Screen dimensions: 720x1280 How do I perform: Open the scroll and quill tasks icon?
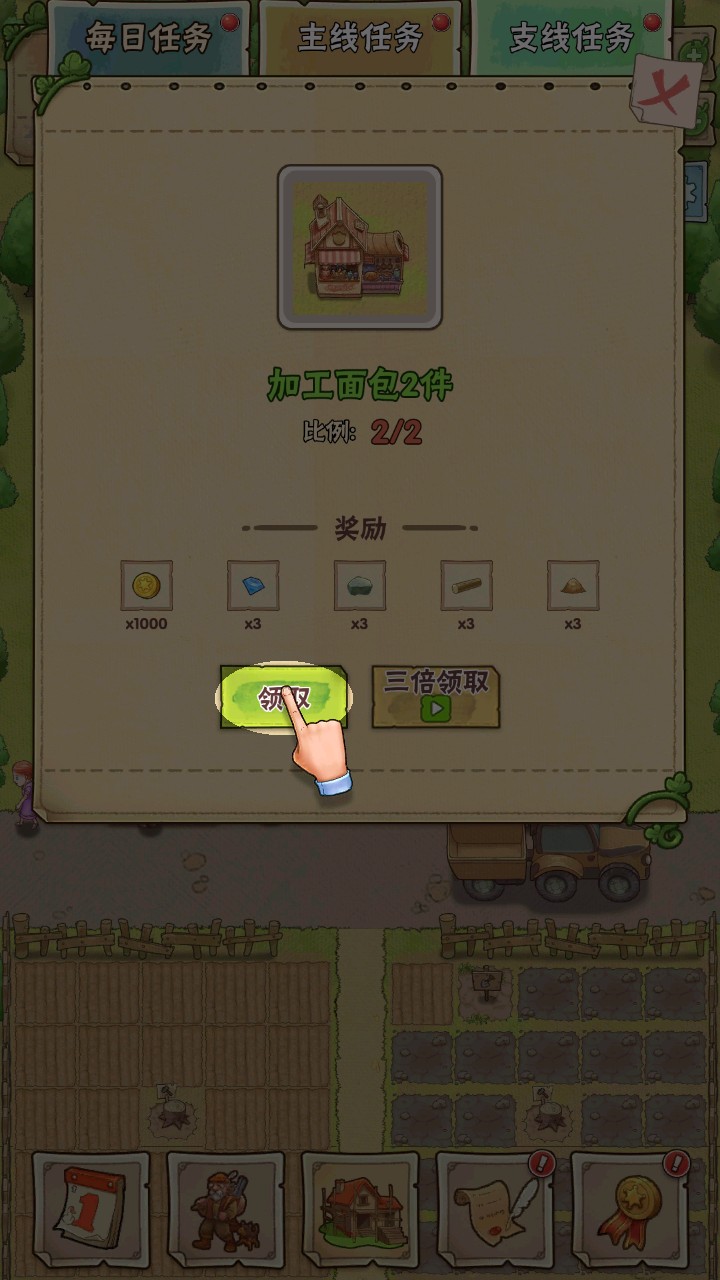click(495, 1211)
